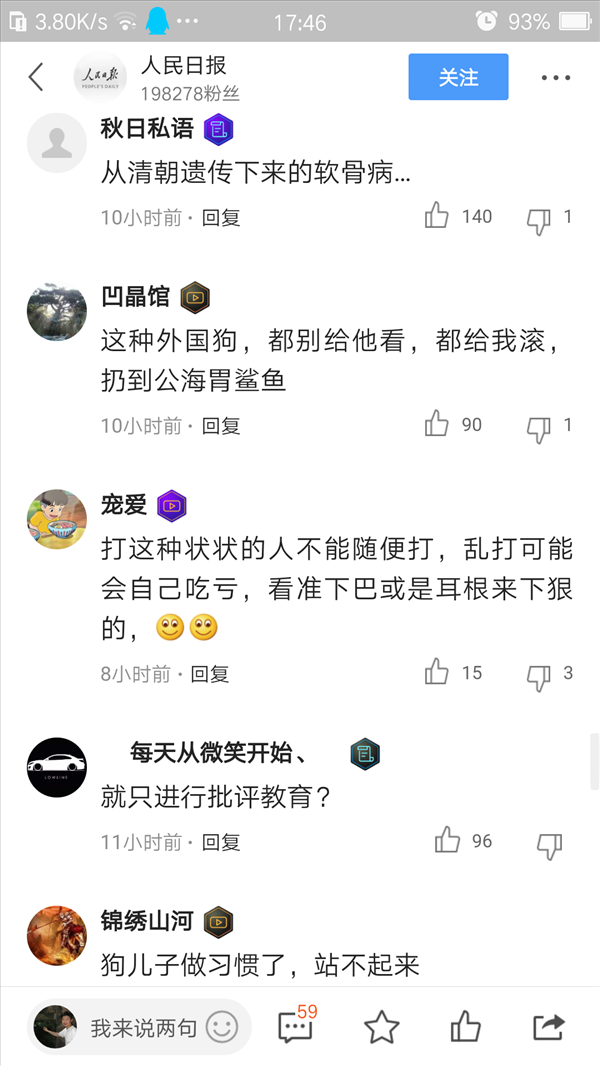Open the emoji picker in comment box
Viewport: 600px width, 1066px height.
coord(222,1027)
